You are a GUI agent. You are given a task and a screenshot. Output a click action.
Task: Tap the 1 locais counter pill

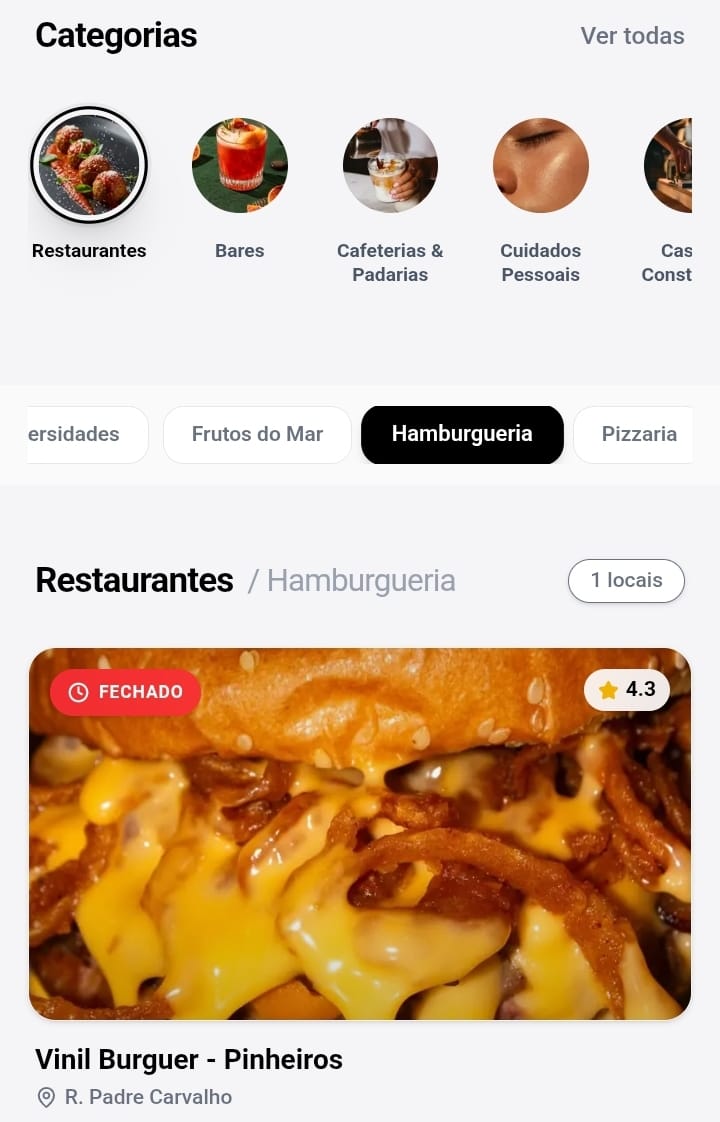point(626,580)
